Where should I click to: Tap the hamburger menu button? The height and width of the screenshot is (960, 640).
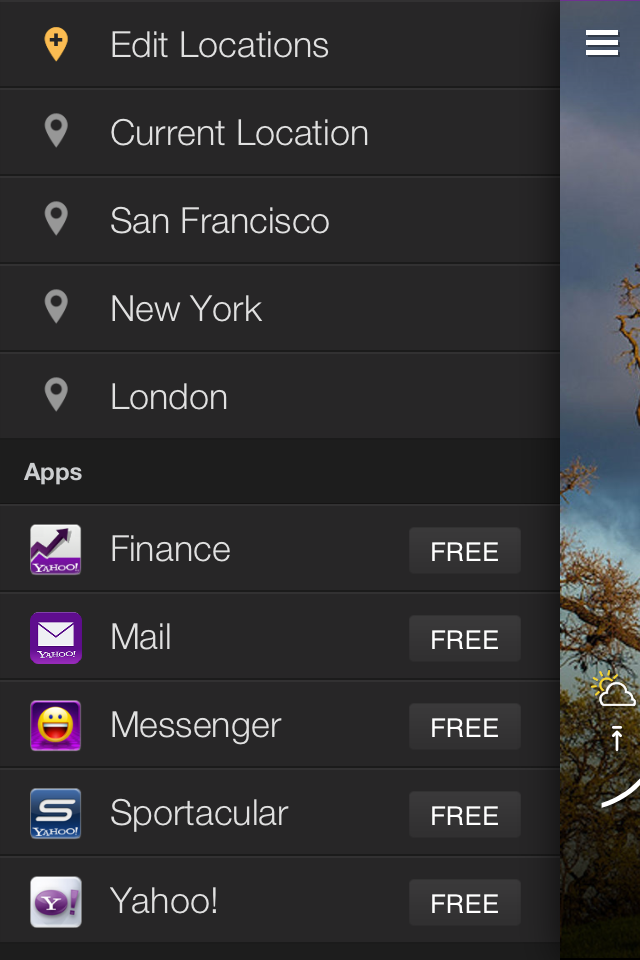coord(602,43)
